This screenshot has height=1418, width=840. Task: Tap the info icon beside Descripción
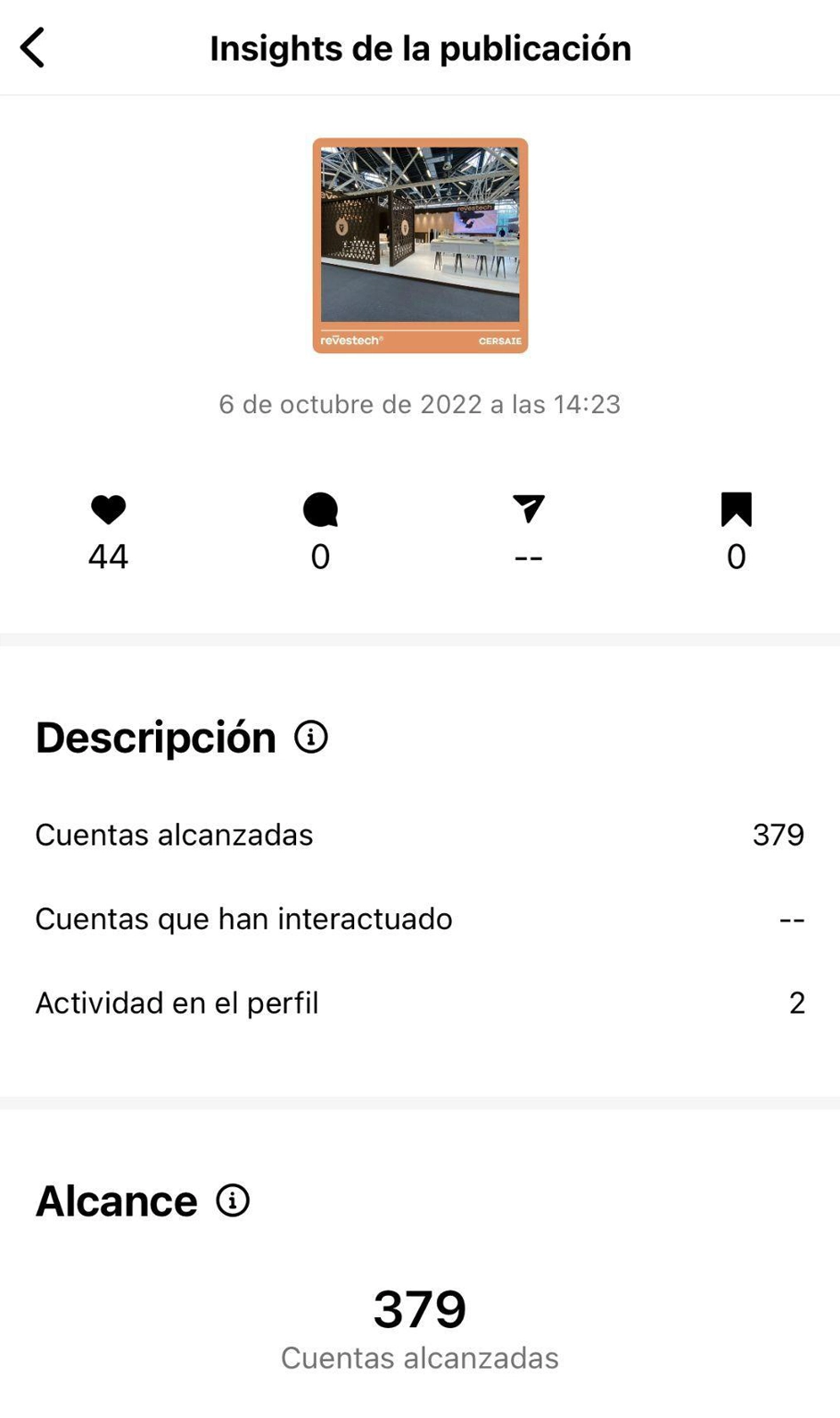(x=311, y=738)
